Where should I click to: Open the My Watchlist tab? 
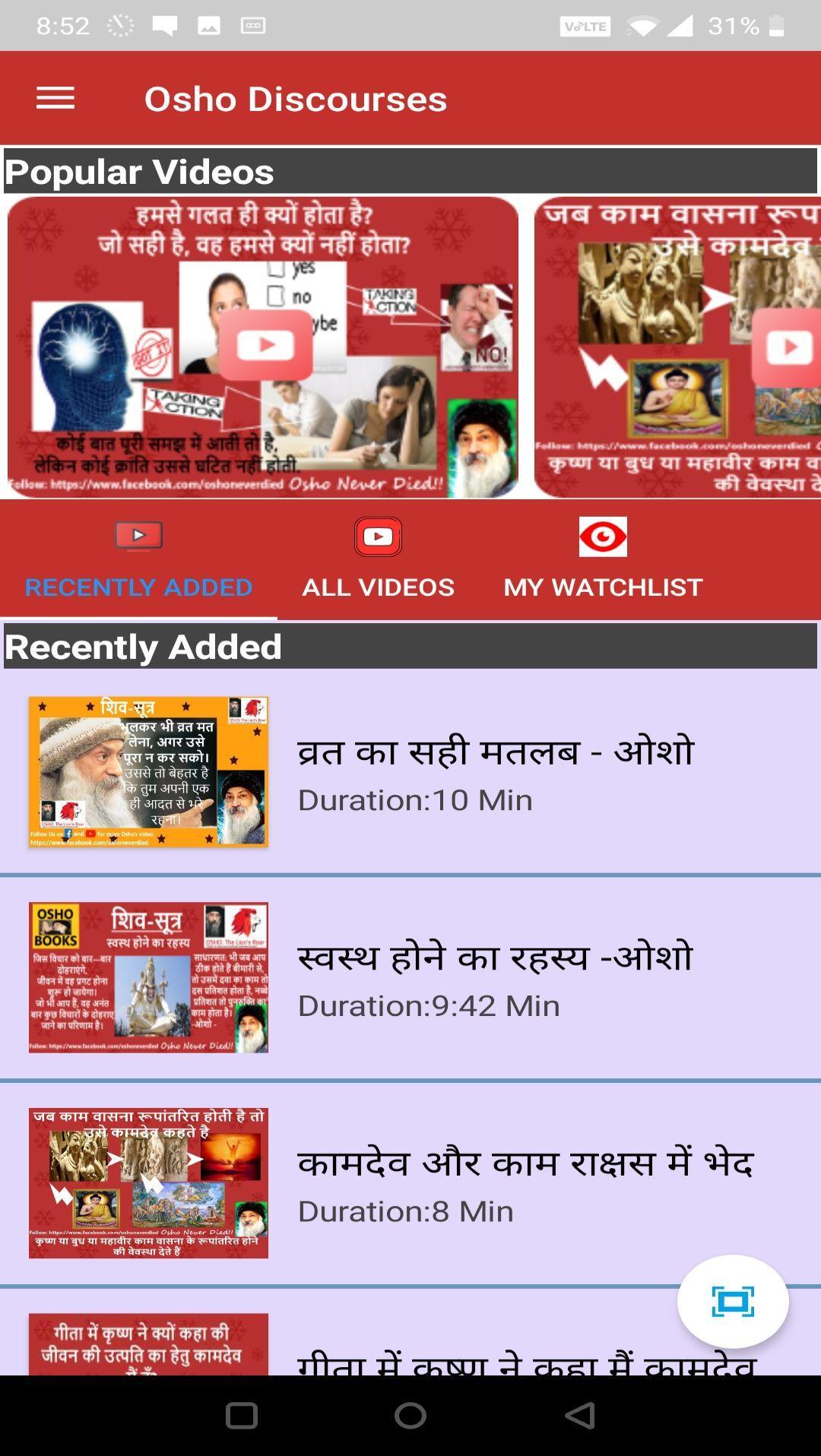point(603,561)
